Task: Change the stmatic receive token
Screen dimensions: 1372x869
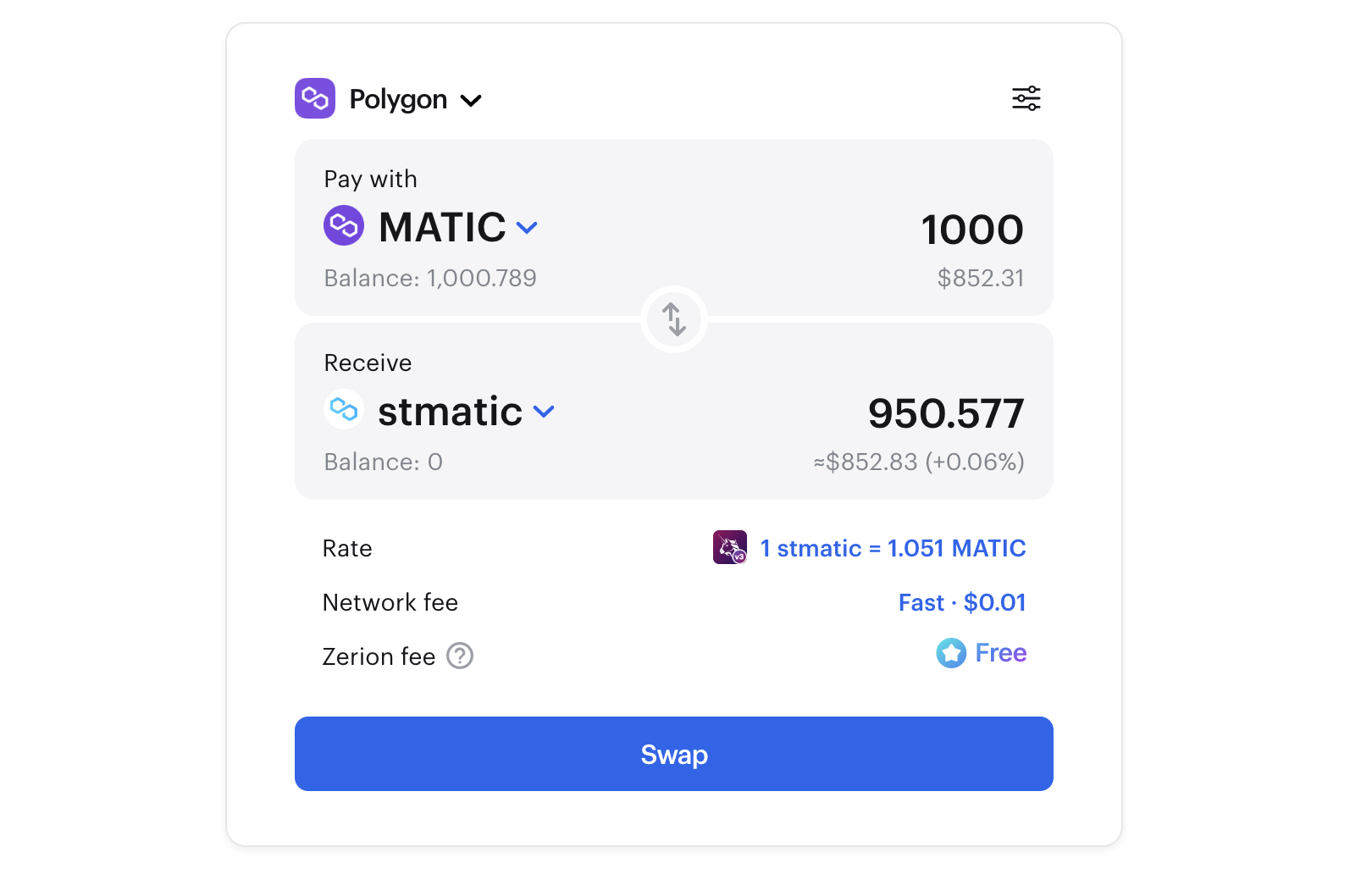Action: pos(440,412)
